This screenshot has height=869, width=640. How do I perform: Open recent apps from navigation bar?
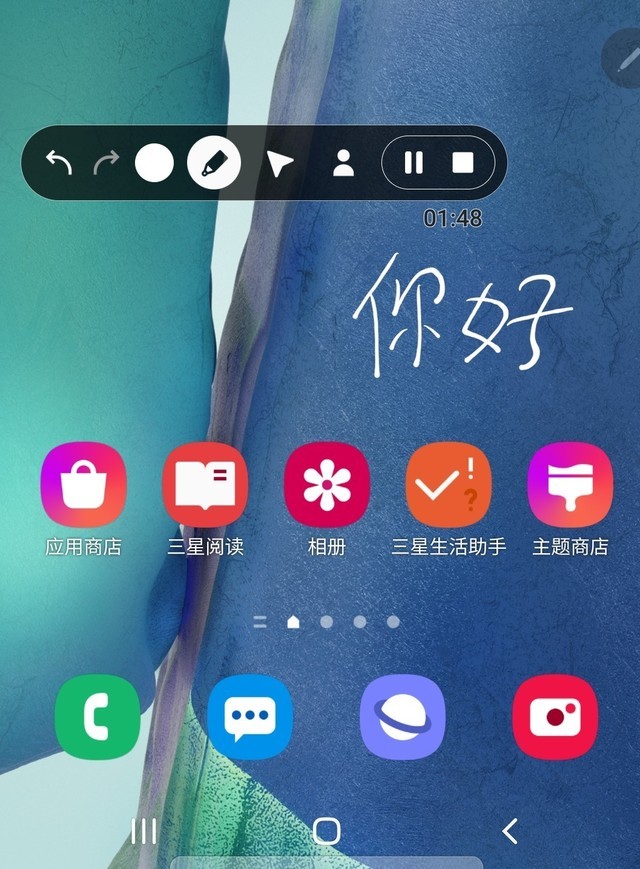[145, 830]
